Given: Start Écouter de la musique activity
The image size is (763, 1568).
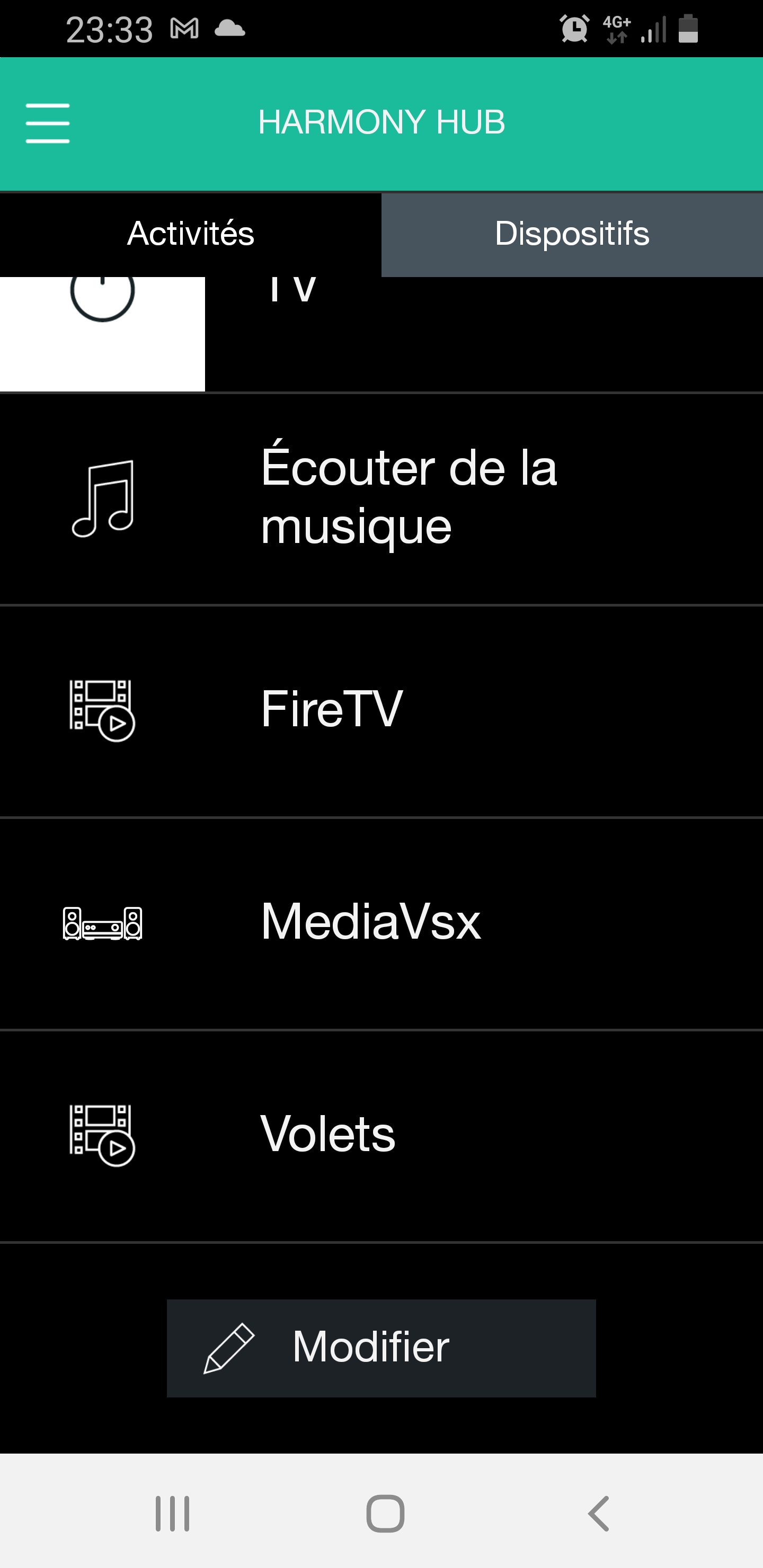Looking at the screenshot, I should click(x=381, y=498).
